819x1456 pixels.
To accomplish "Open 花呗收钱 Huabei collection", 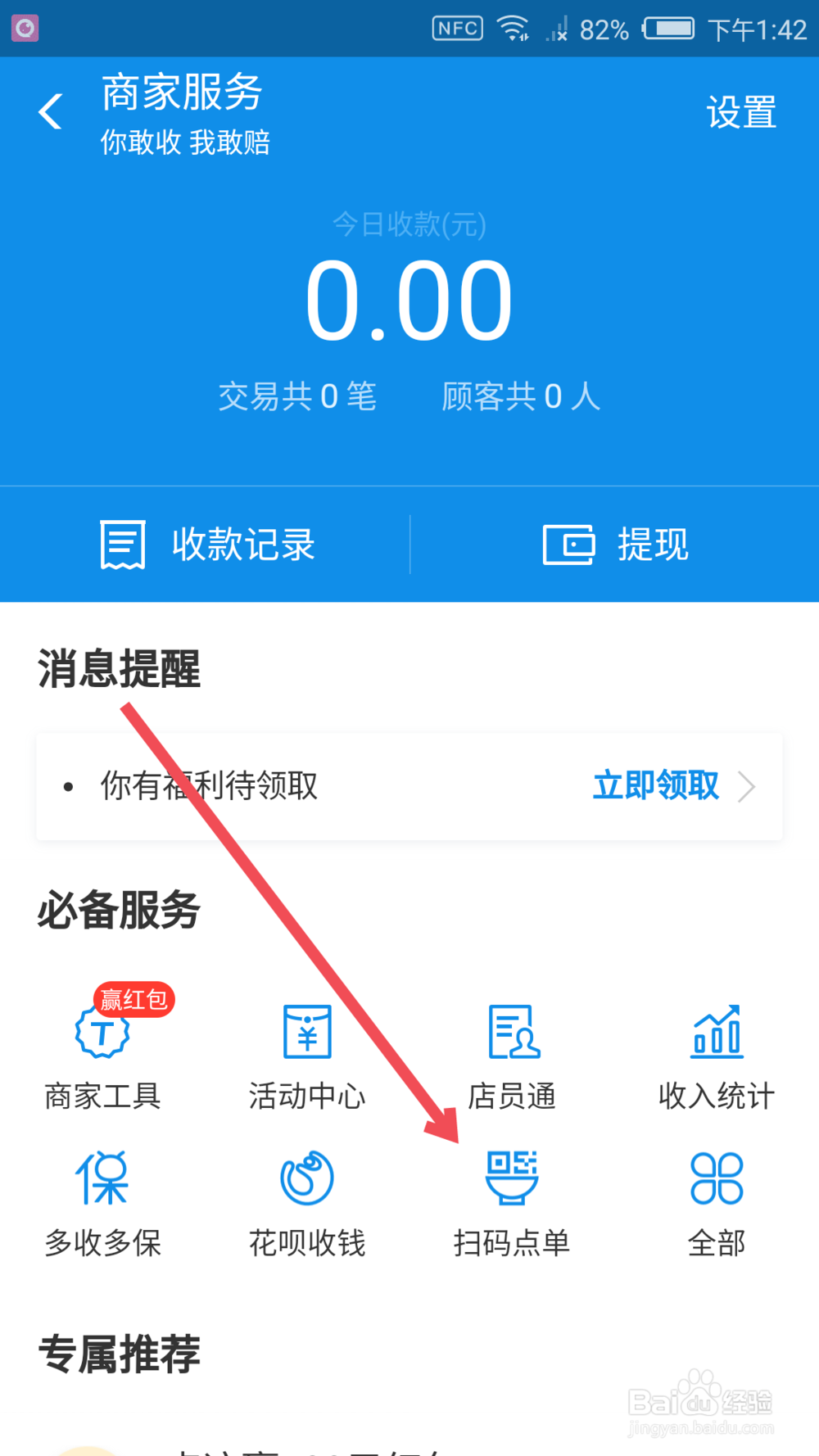I will click(x=305, y=1200).
